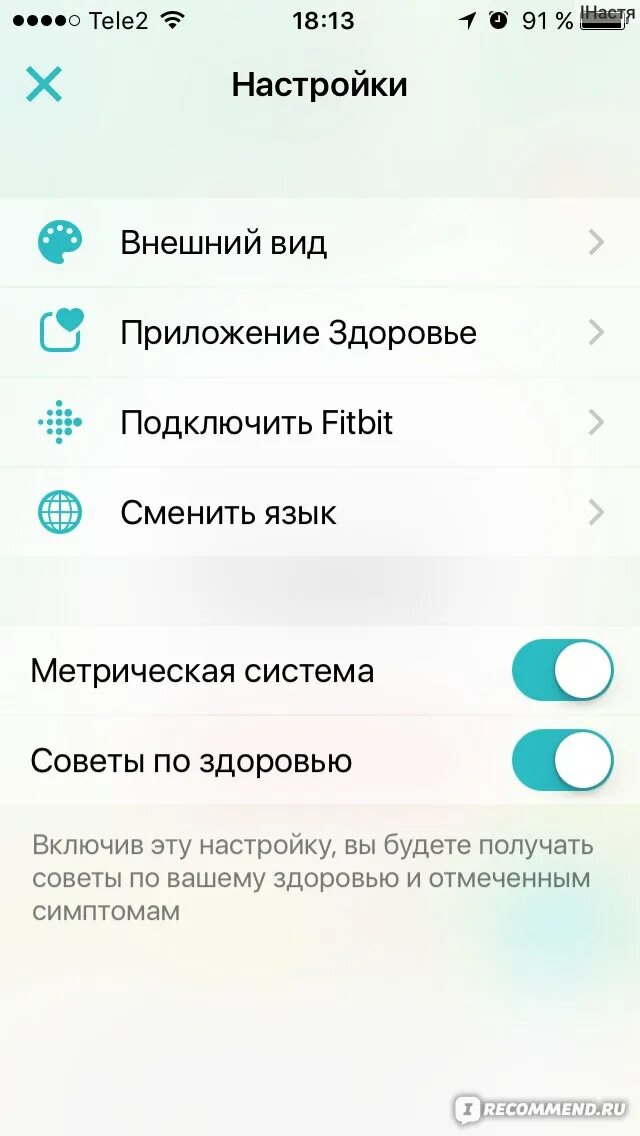Image resolution: width=640 pixels, height=1136 pixels.
Task: Open Внешний вид settings
Action: point(320,243)
